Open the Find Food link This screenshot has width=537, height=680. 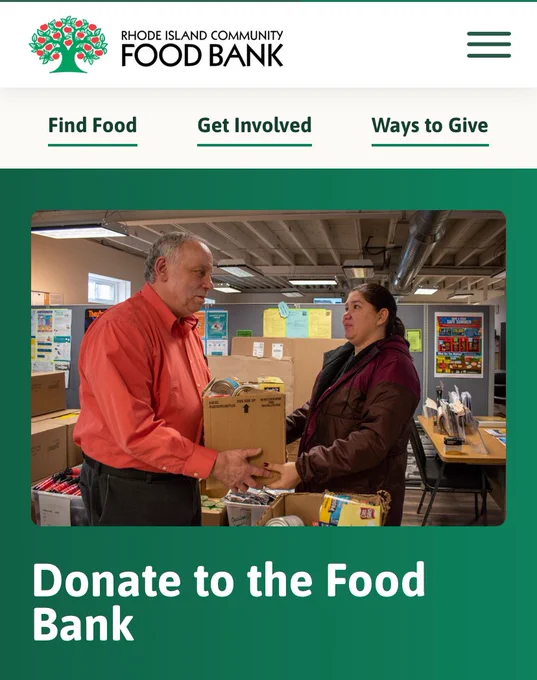92,125
